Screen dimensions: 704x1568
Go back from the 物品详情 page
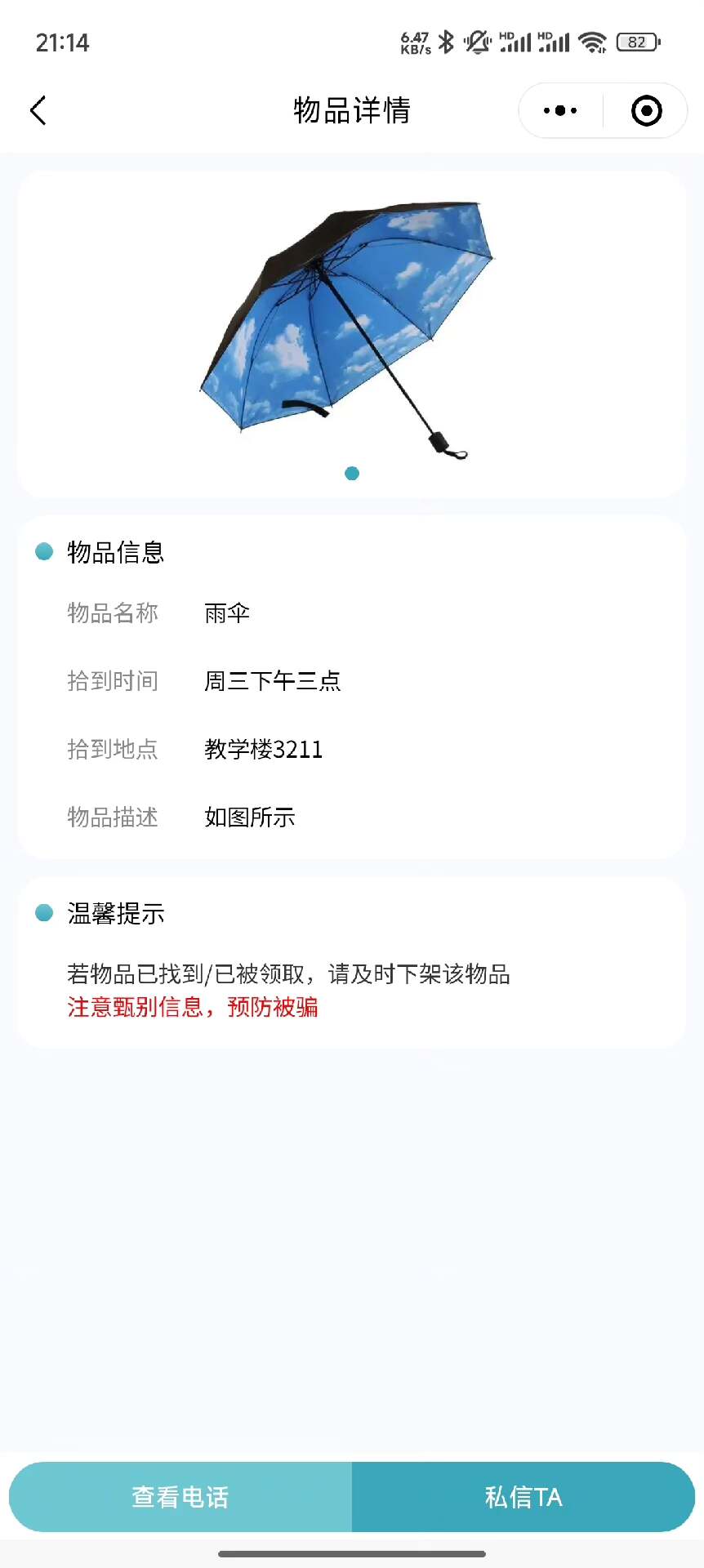(38, 110)
